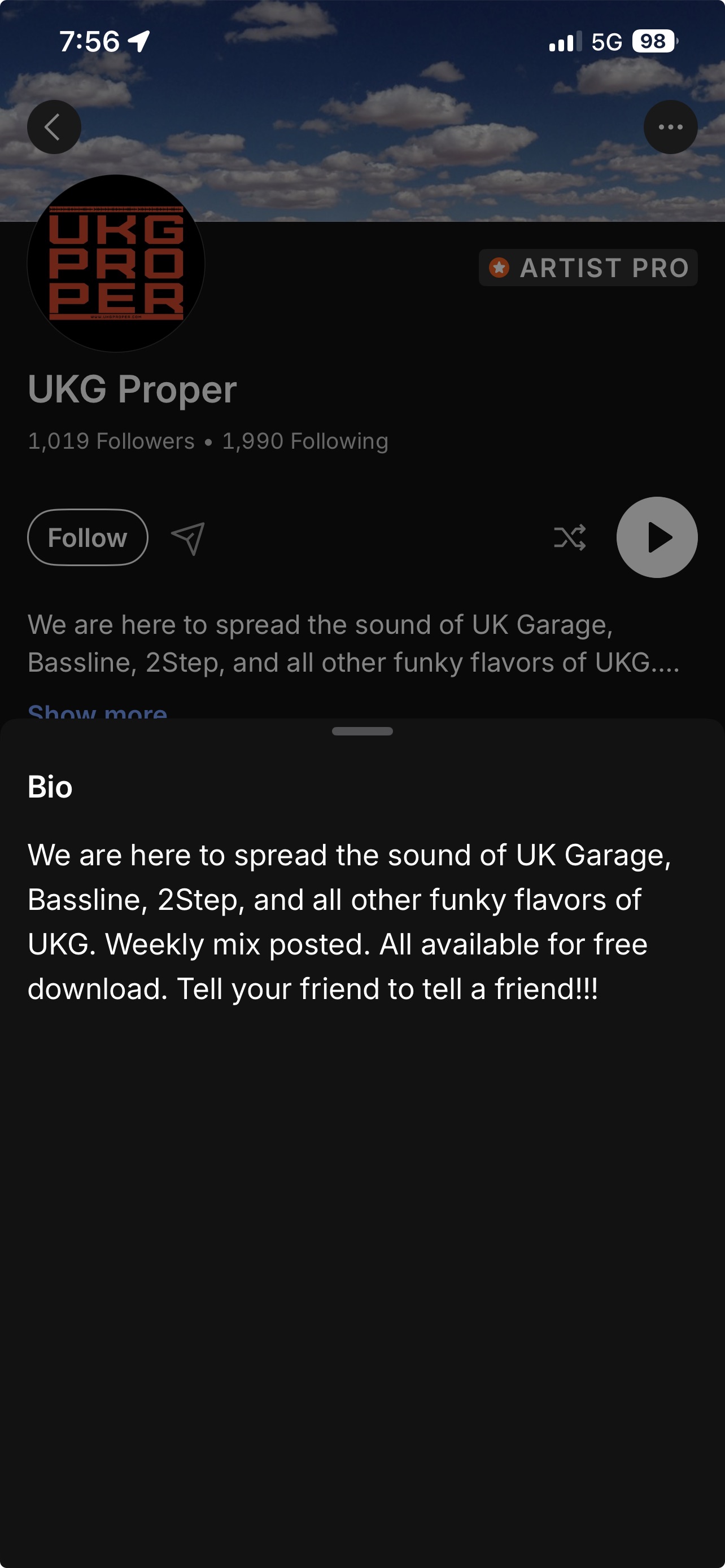
Task: Open the UKG Proper profile picture
Action: 116,264
